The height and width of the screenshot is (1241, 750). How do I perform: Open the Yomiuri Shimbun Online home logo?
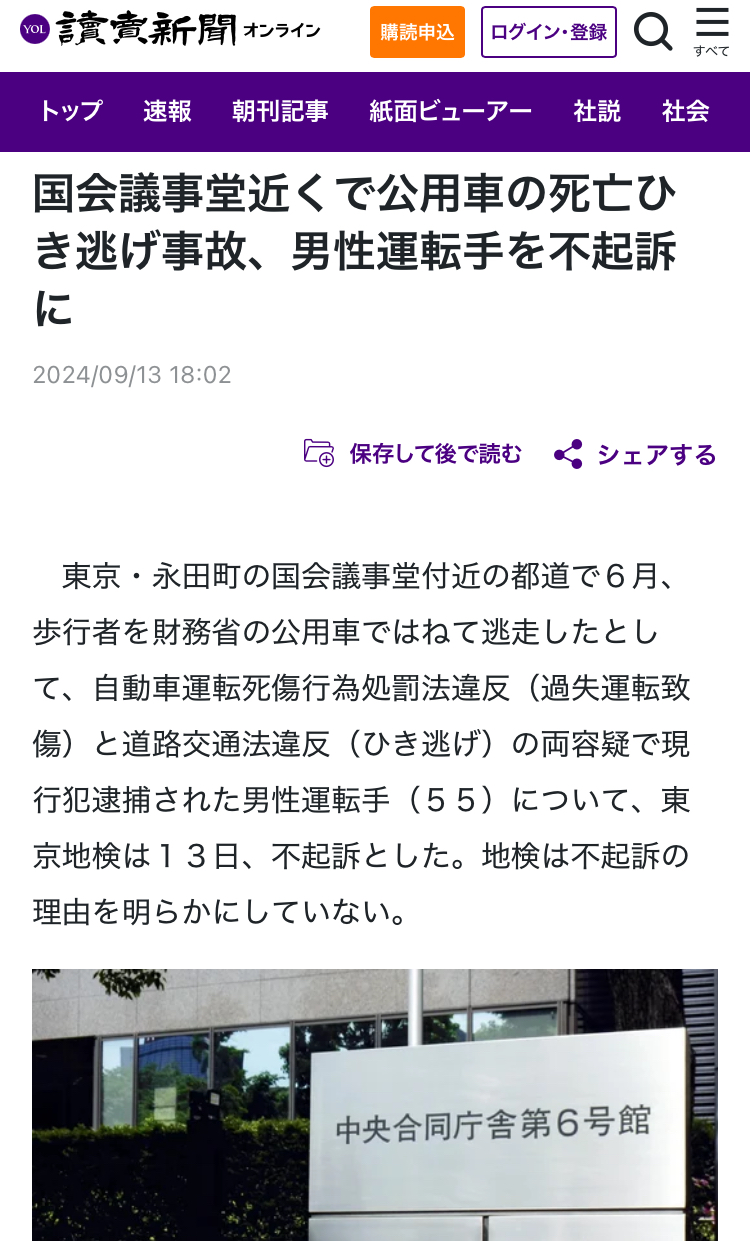point(170,30)
